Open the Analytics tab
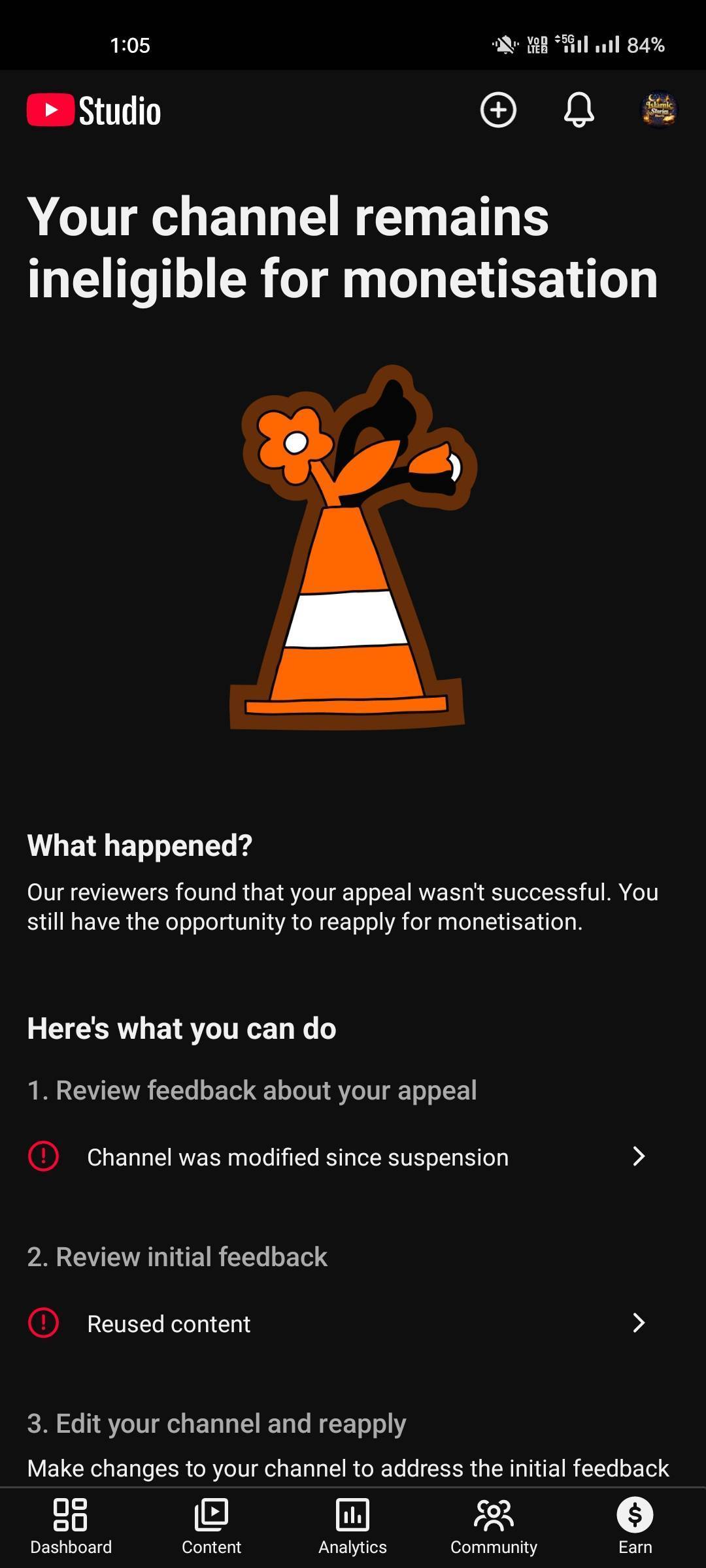The image size is (706, 1568). [x=352, y=1526]
